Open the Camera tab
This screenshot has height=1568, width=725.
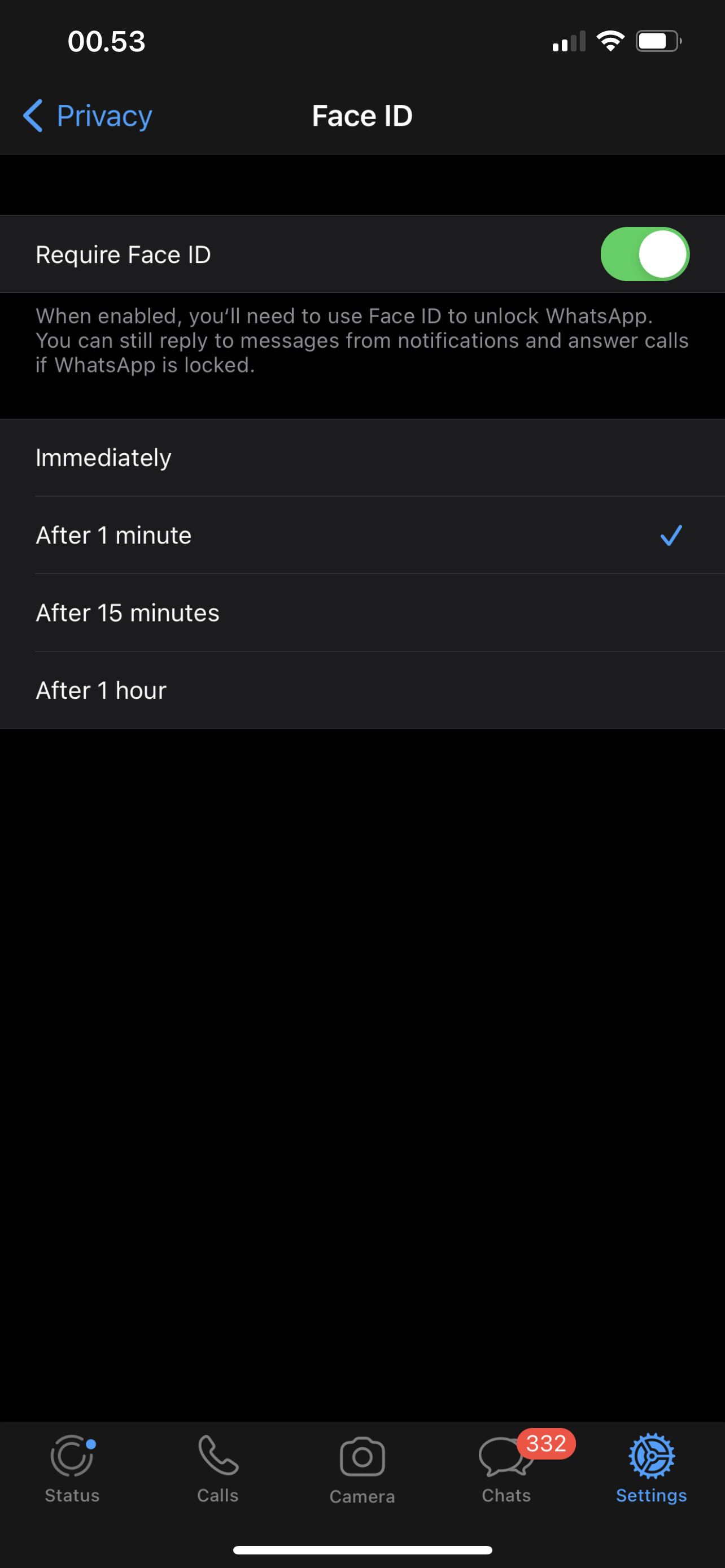362,1469
